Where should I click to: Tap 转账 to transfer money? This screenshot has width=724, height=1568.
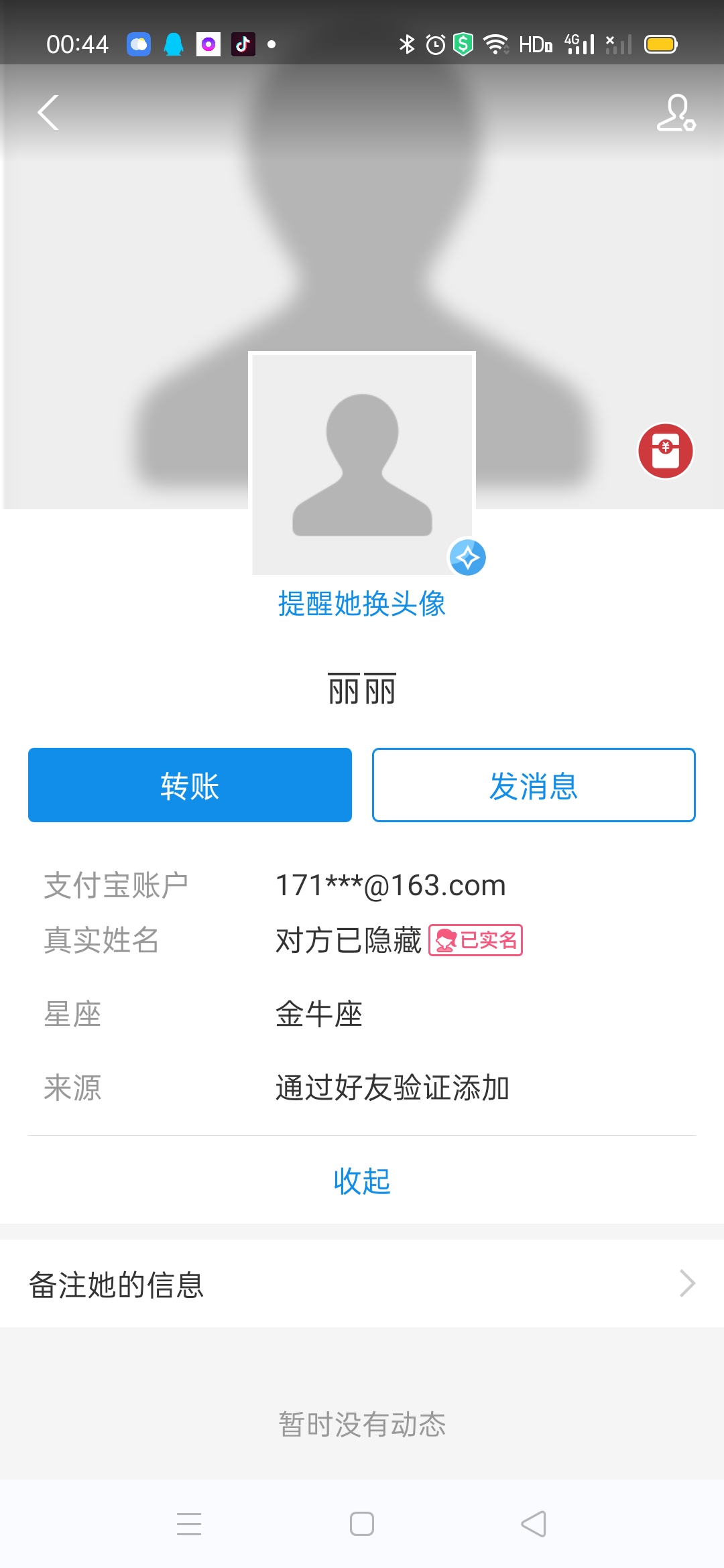[x=190, y=785]
